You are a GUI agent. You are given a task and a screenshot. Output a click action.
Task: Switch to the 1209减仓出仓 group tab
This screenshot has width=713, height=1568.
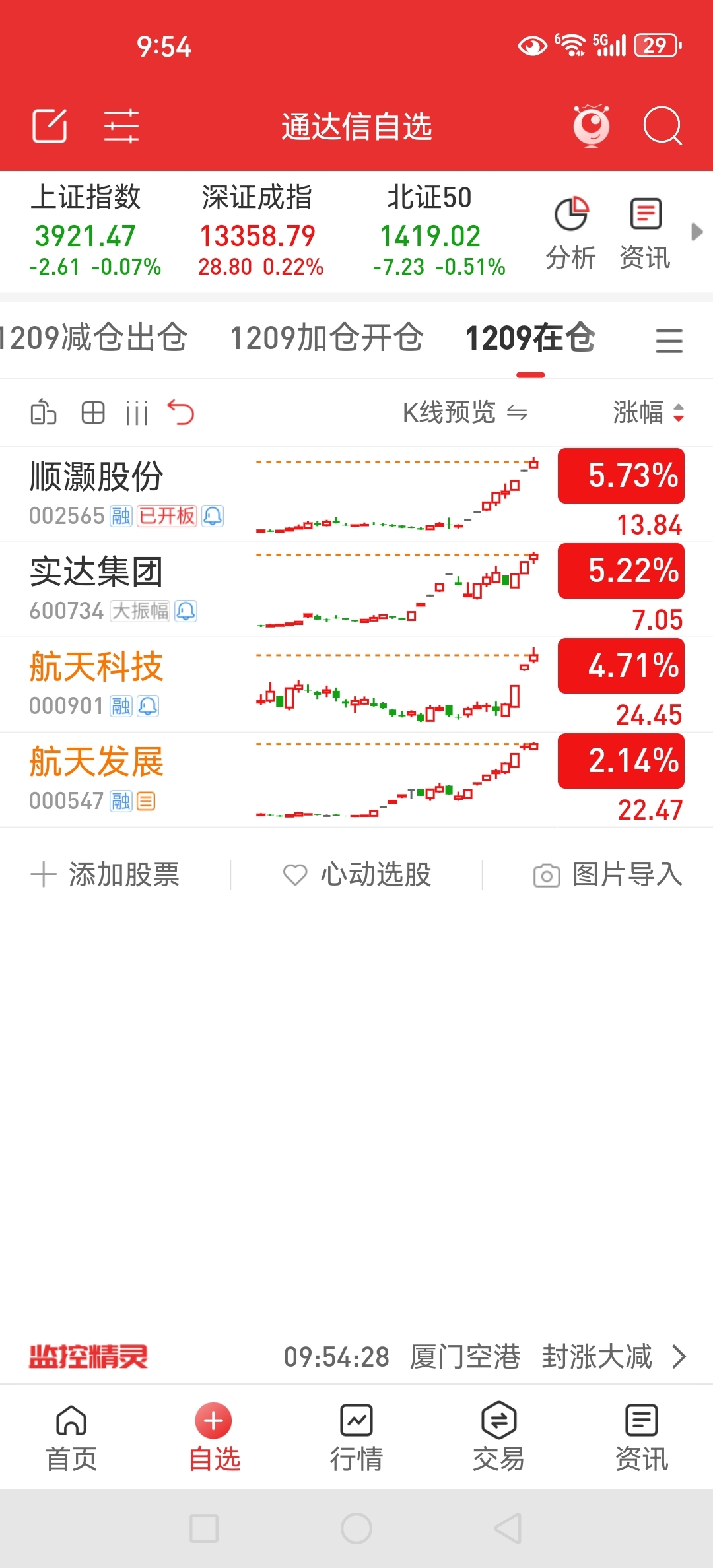[x=94, y=338]
